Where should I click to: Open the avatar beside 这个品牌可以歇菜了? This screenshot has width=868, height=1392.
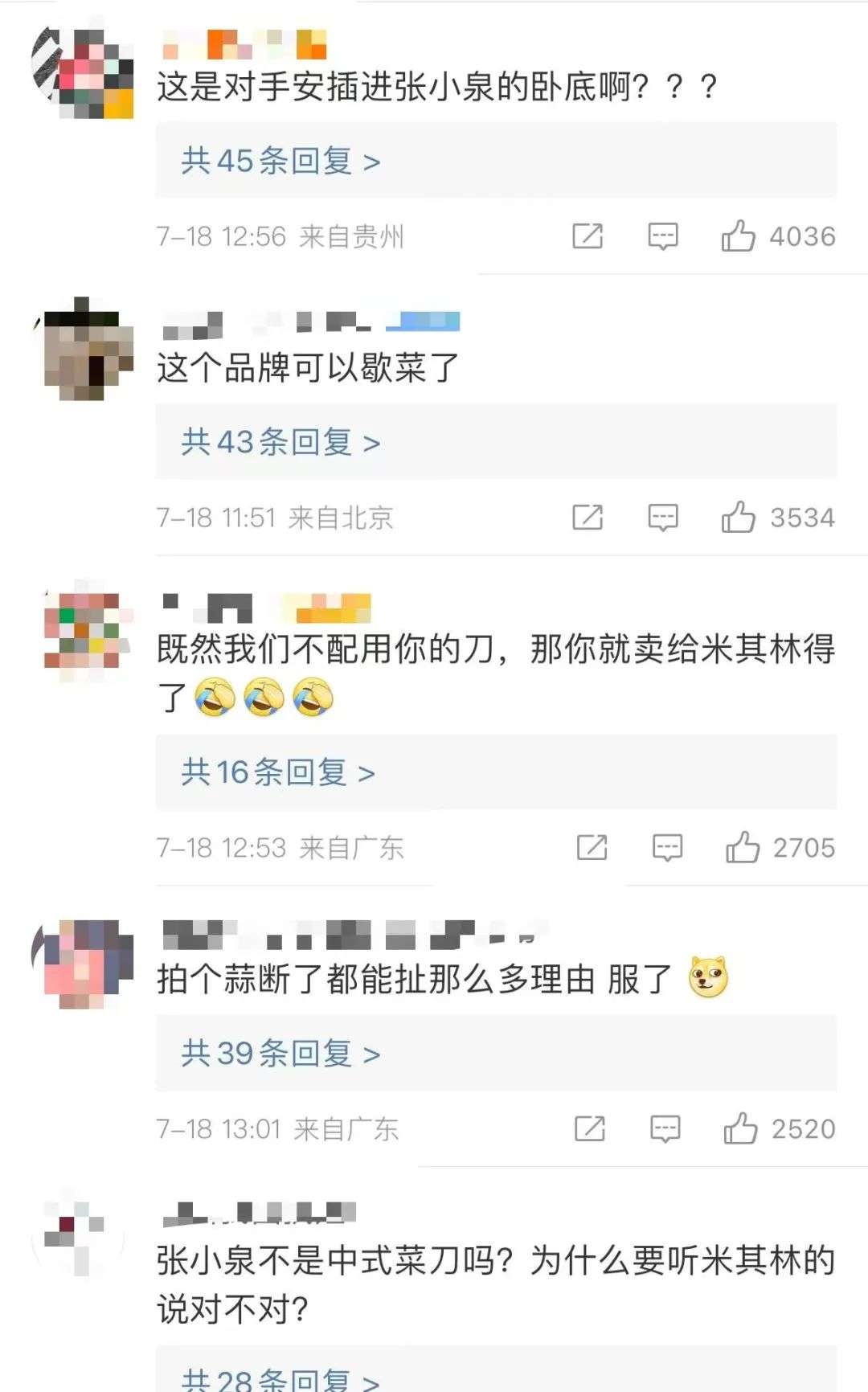[x=84, y=348]
